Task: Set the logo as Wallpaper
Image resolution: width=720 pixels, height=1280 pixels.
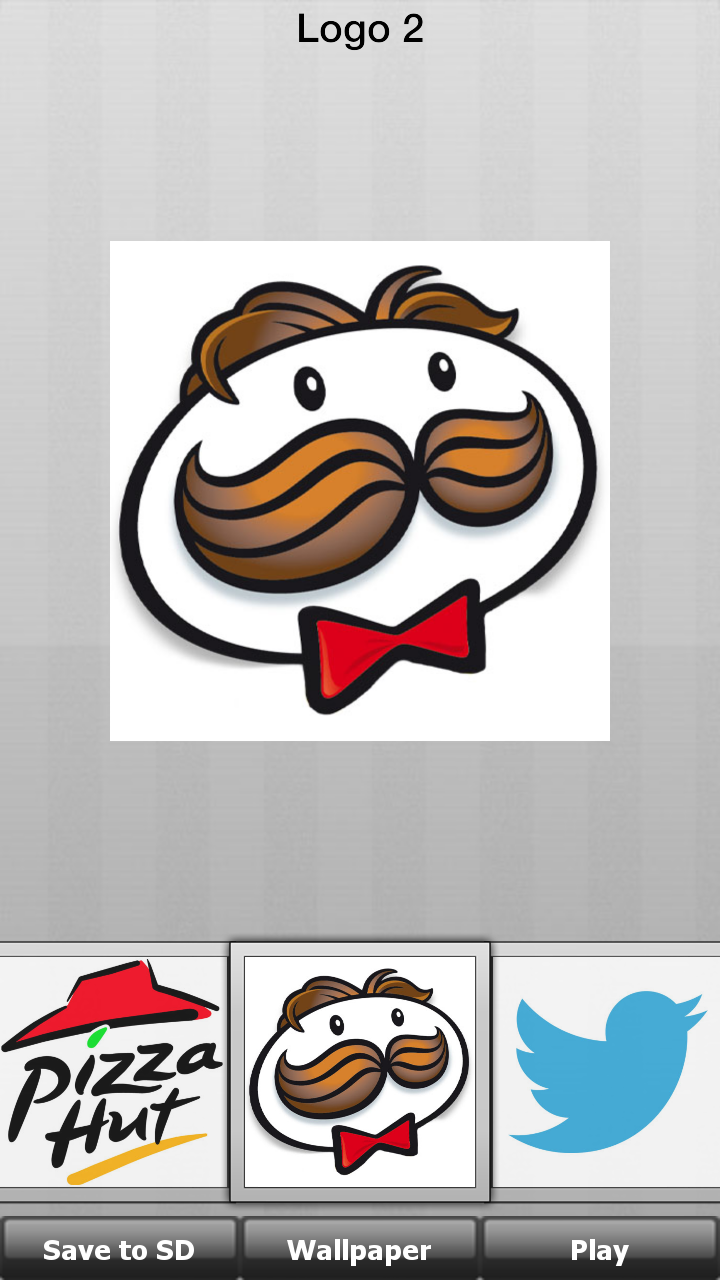Action: click(359, 1249)
